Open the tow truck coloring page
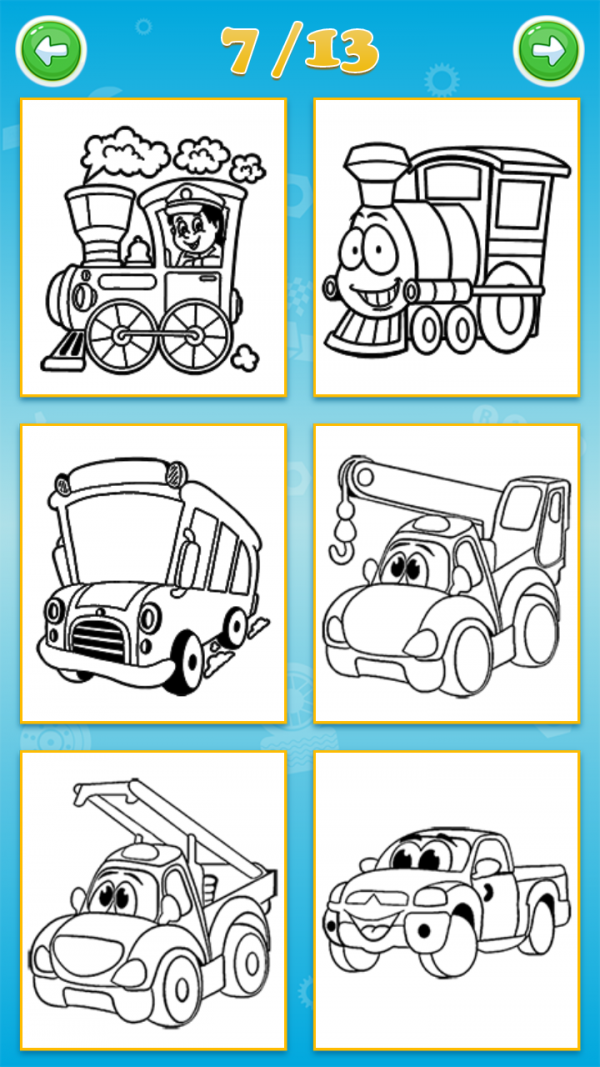Viewport: 600px width, 1067px height. pyautogui.click(x=153, y=900)
